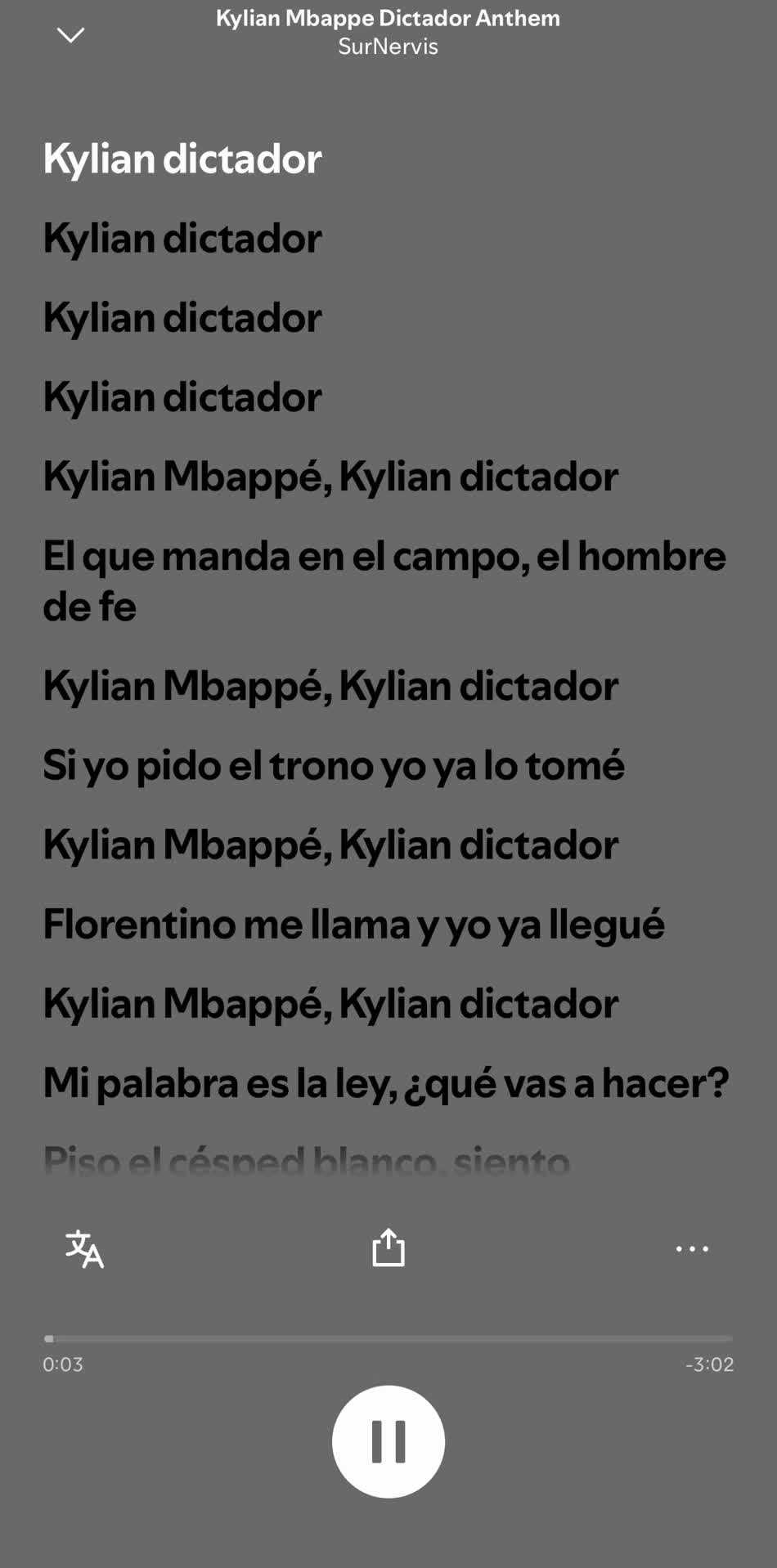The width and height of the screenshot is (777, 1568).
Task: Jump to lyric "El que manda en el campo, el hombre de fe"
Action: [x=384, y=581]
